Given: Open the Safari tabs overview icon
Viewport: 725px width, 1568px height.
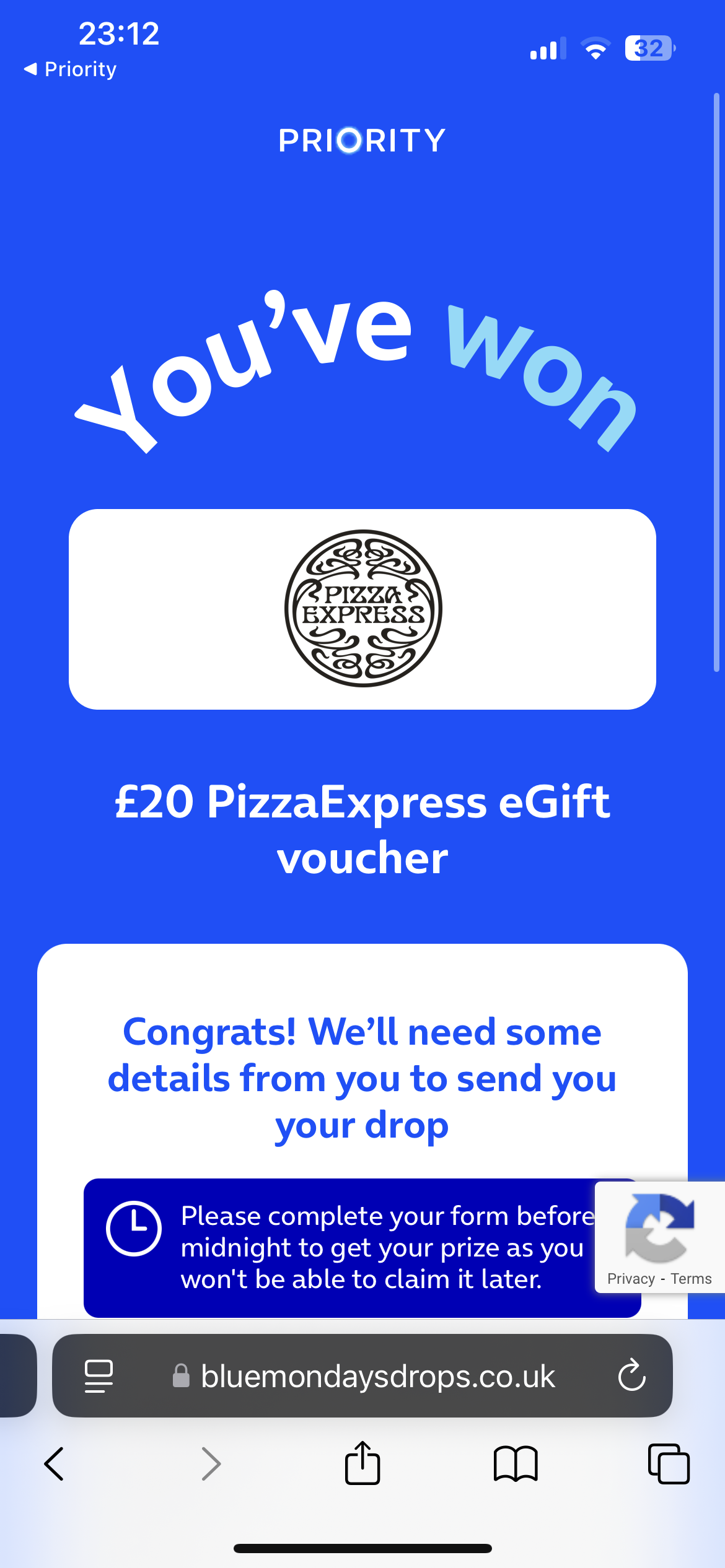Looking at the screenshot, I should tap(669, 1465).
